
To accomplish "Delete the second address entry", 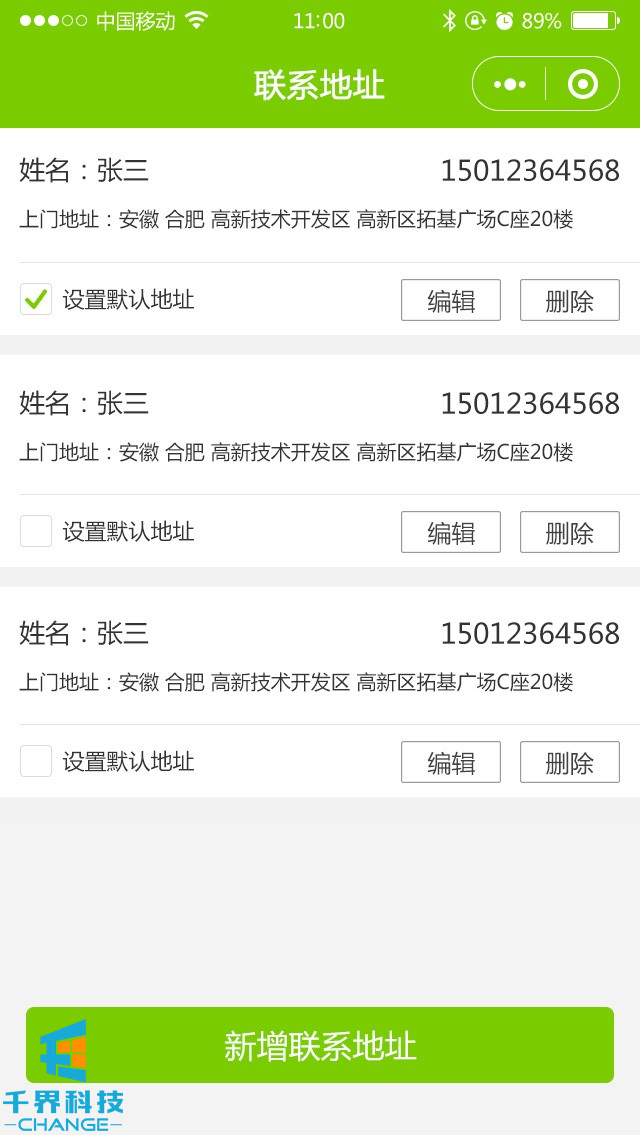I will click(569, 532).
